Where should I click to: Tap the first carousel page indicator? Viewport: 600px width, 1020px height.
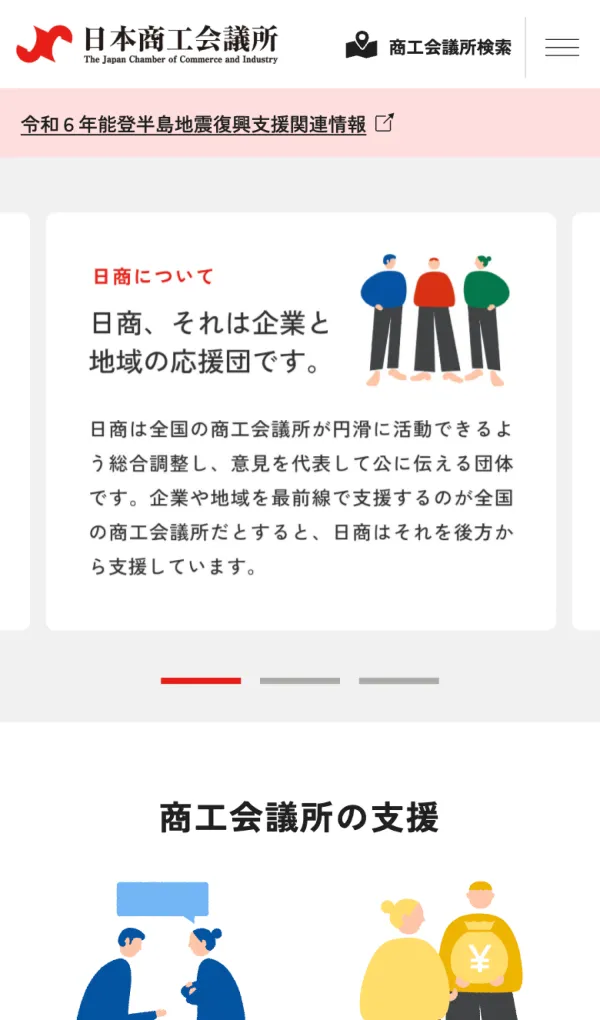pos(201,681)
